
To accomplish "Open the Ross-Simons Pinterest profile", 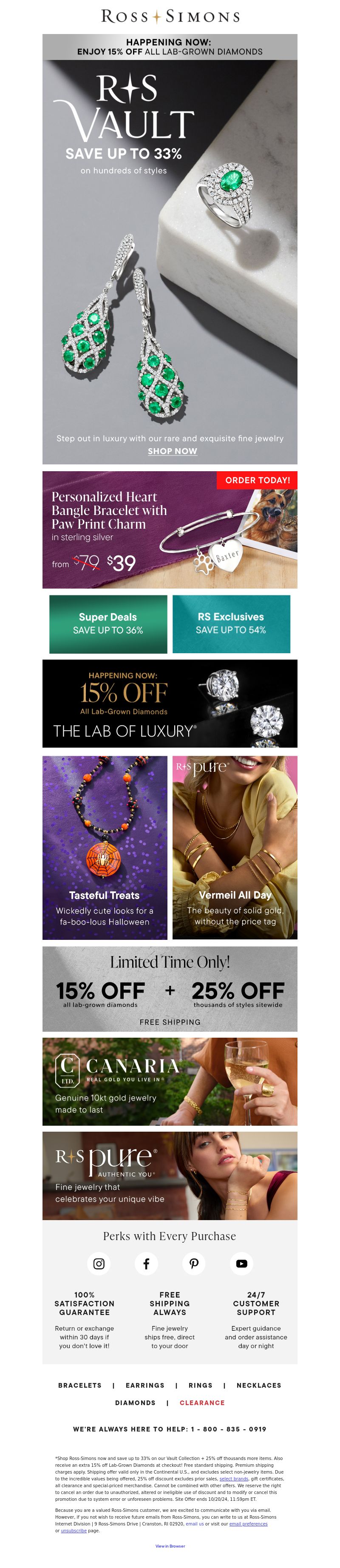I will click(194, 1264).
